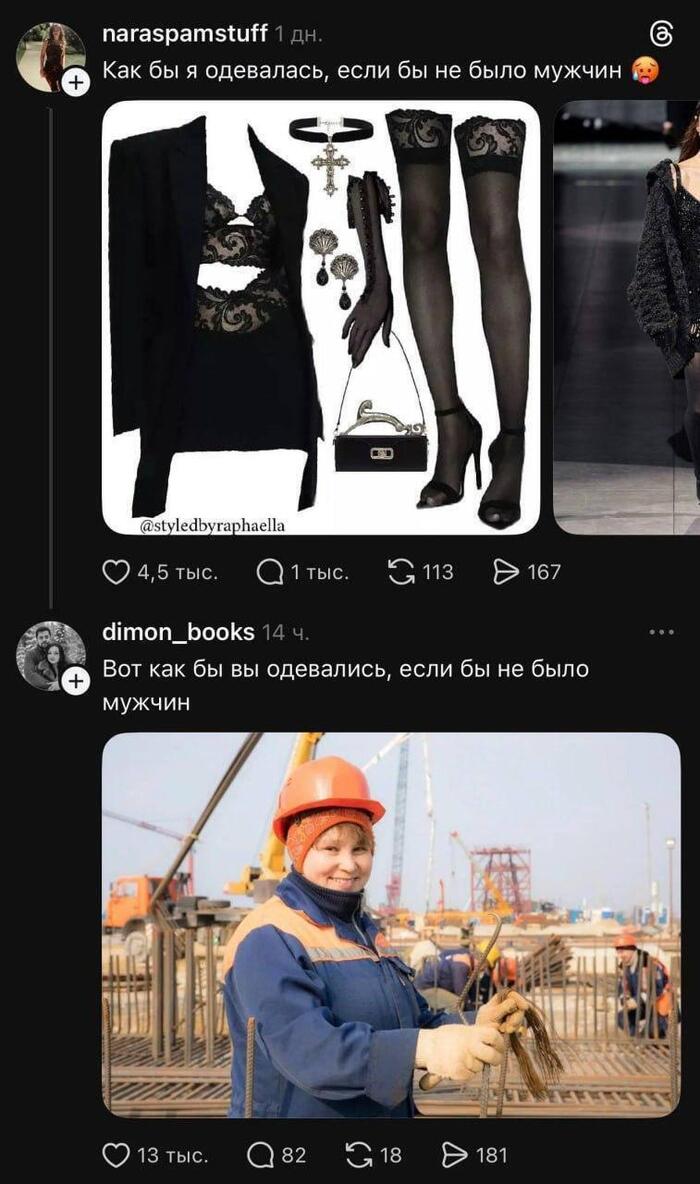Repost the dimon_books post

tap(358, 1155)
